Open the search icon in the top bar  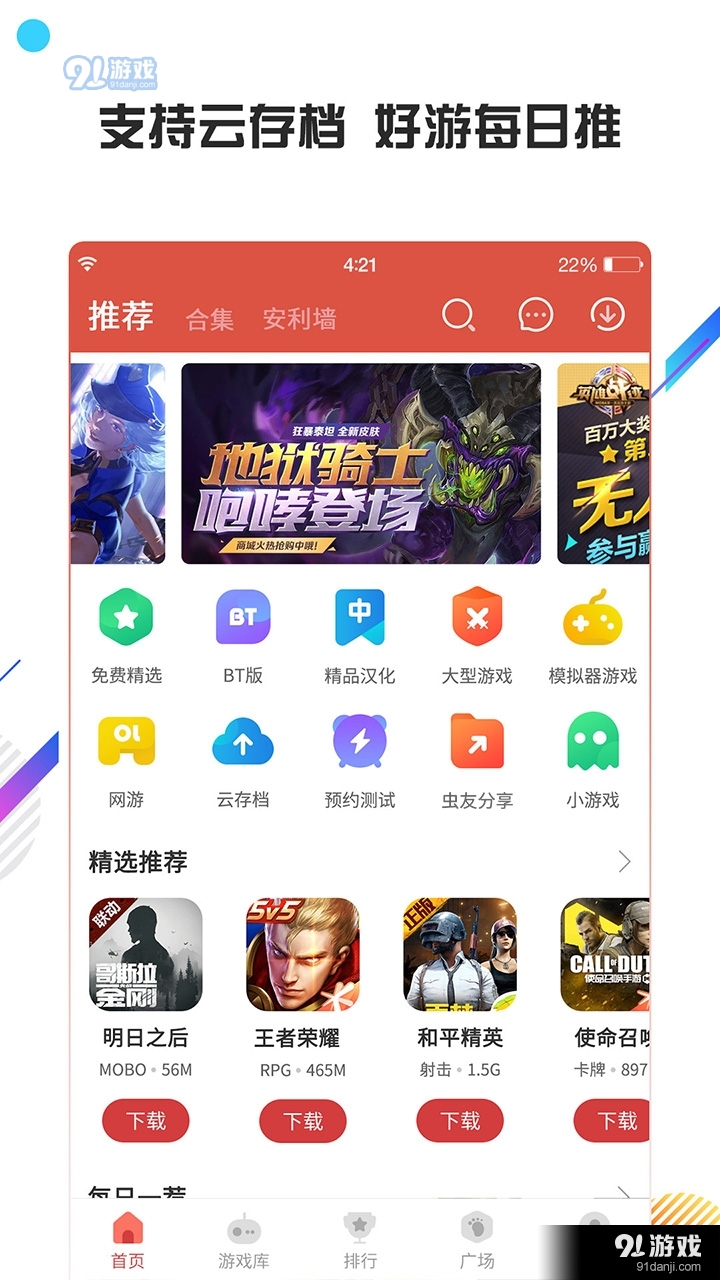pyautogui.click(x=460, y=316)
